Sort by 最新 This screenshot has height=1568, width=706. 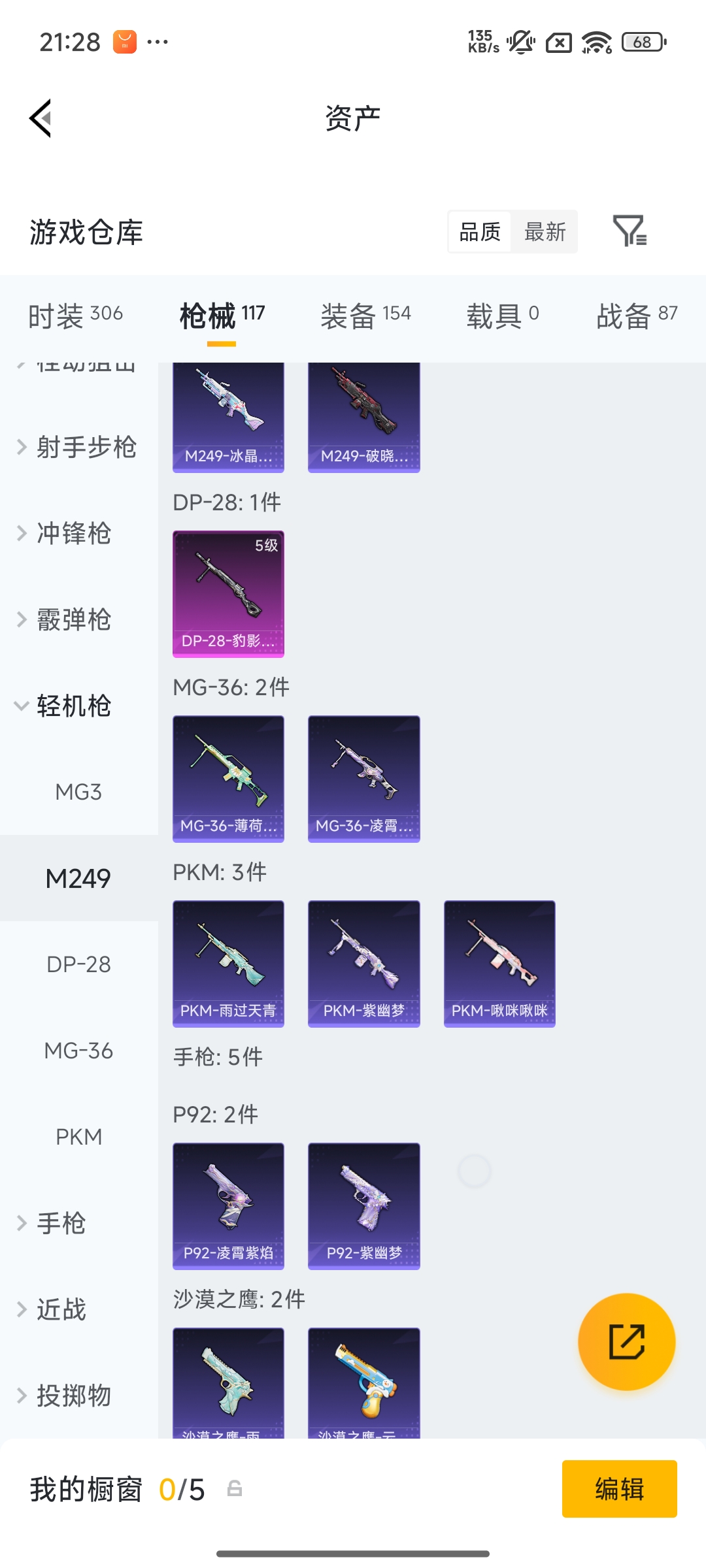pyautogui.click(x=545, y=232)
